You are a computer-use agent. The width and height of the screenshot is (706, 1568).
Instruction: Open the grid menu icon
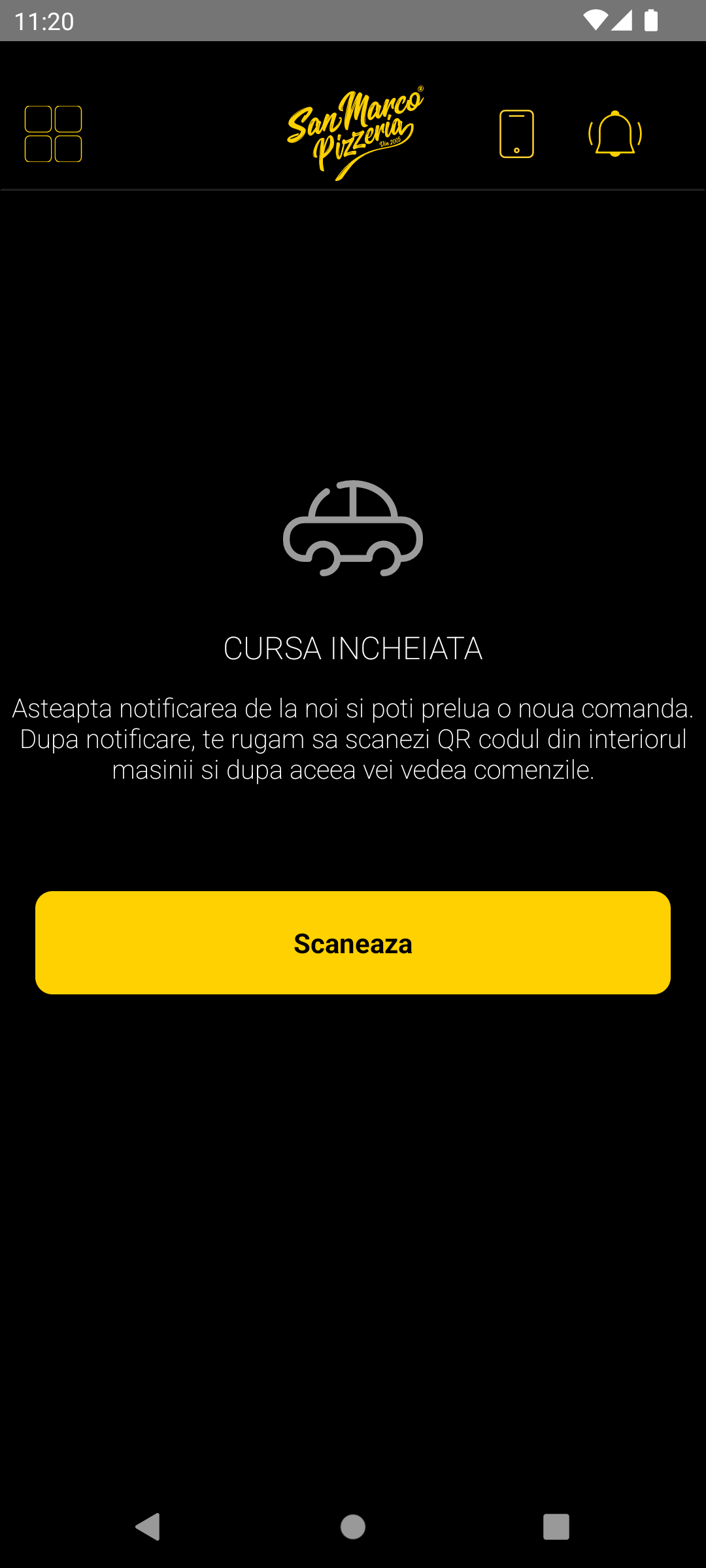click(x=53, y=134)
